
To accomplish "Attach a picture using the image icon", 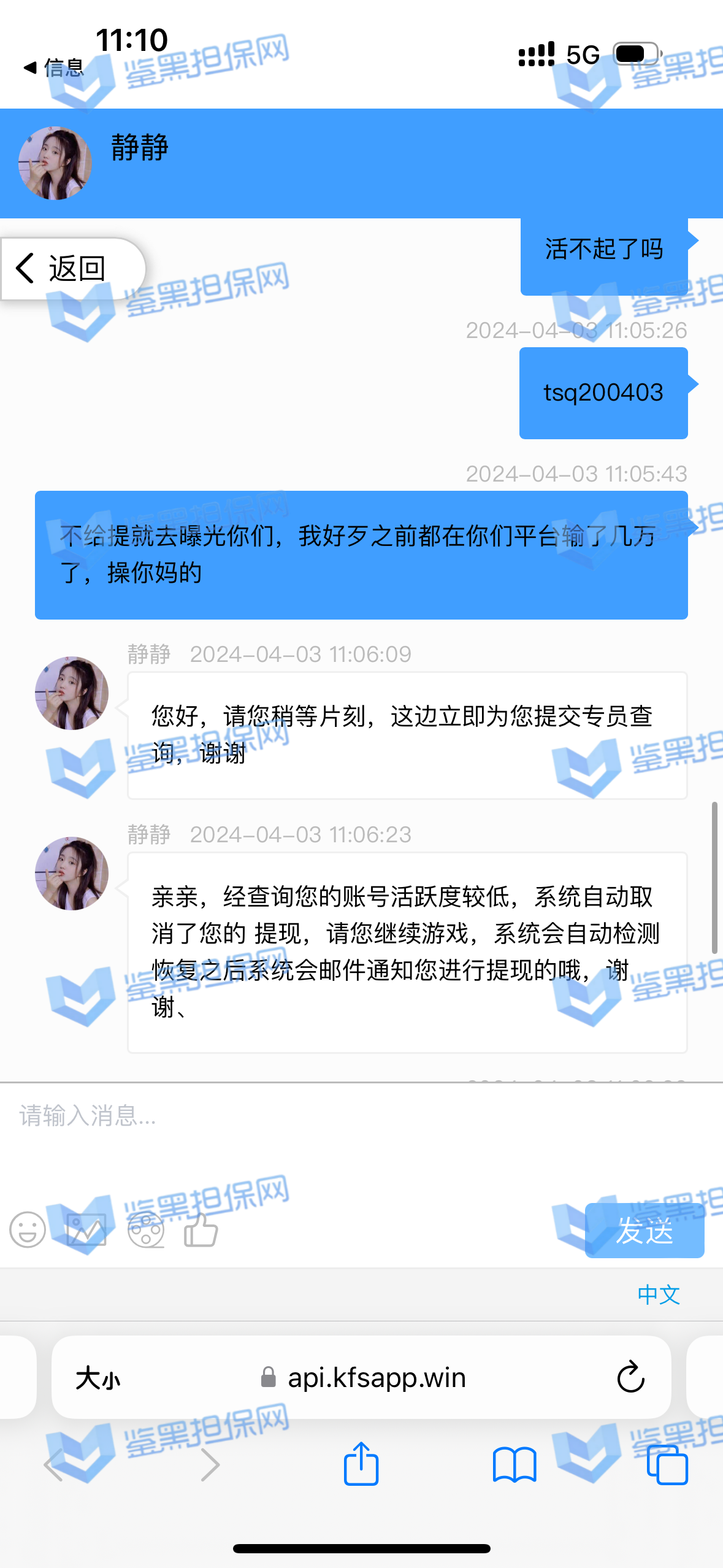I will pyautogui.click(x=86, y=1229).
